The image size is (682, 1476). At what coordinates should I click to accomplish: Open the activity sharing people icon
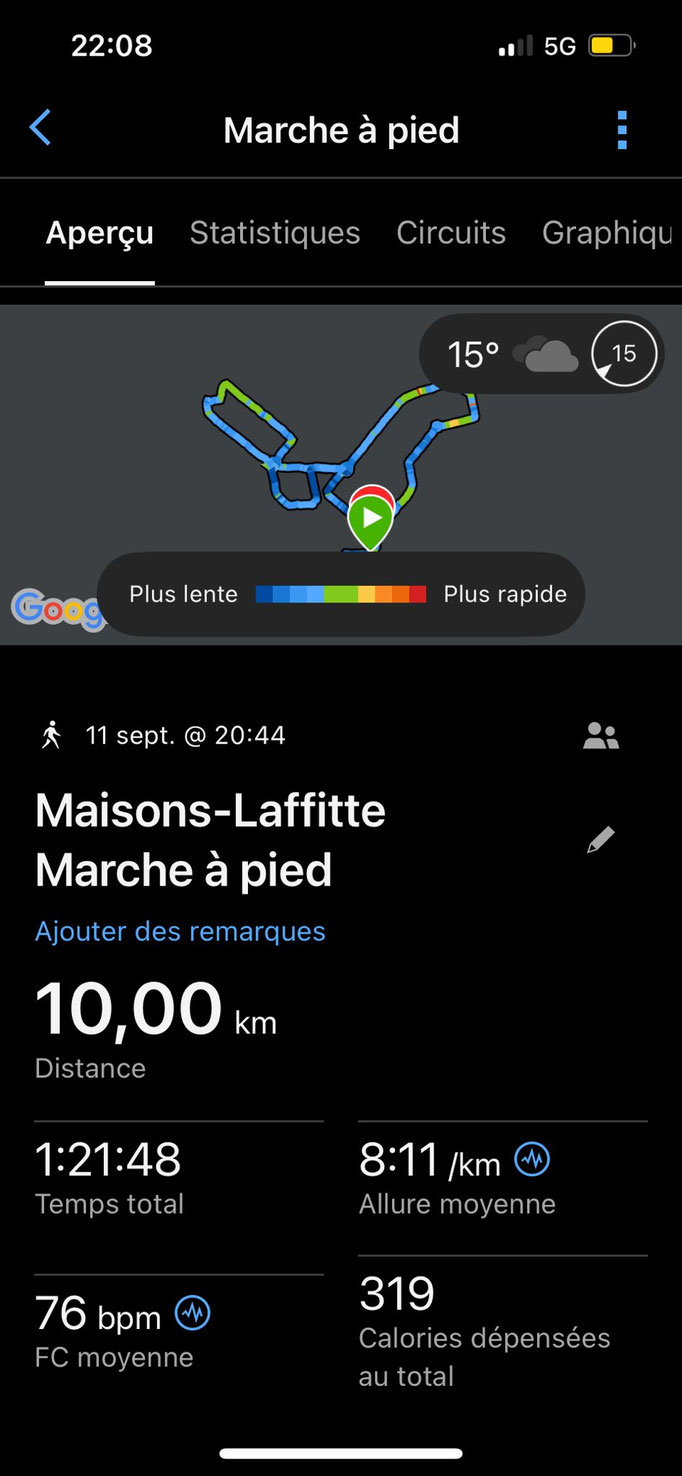click(601, 737)
